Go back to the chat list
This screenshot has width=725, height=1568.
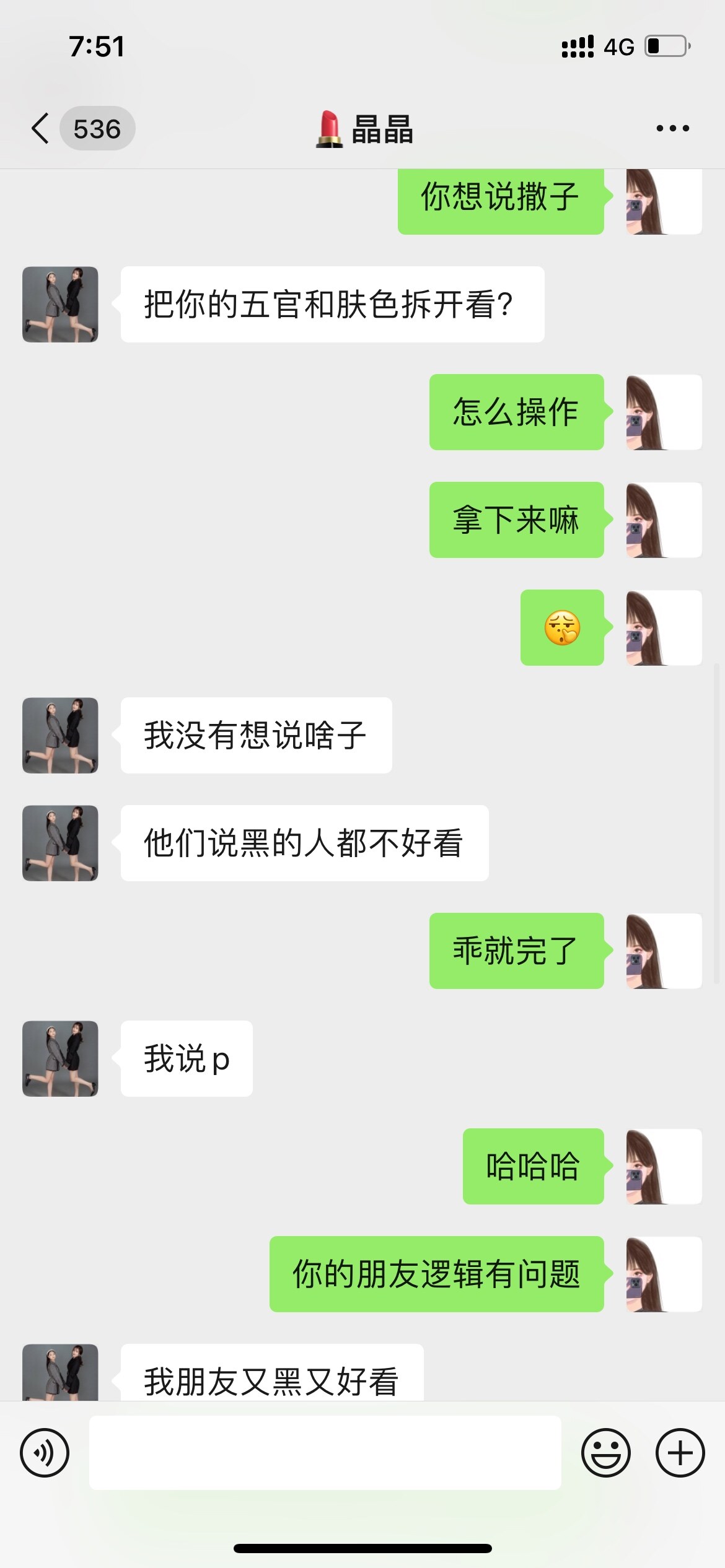pos(41,129)
